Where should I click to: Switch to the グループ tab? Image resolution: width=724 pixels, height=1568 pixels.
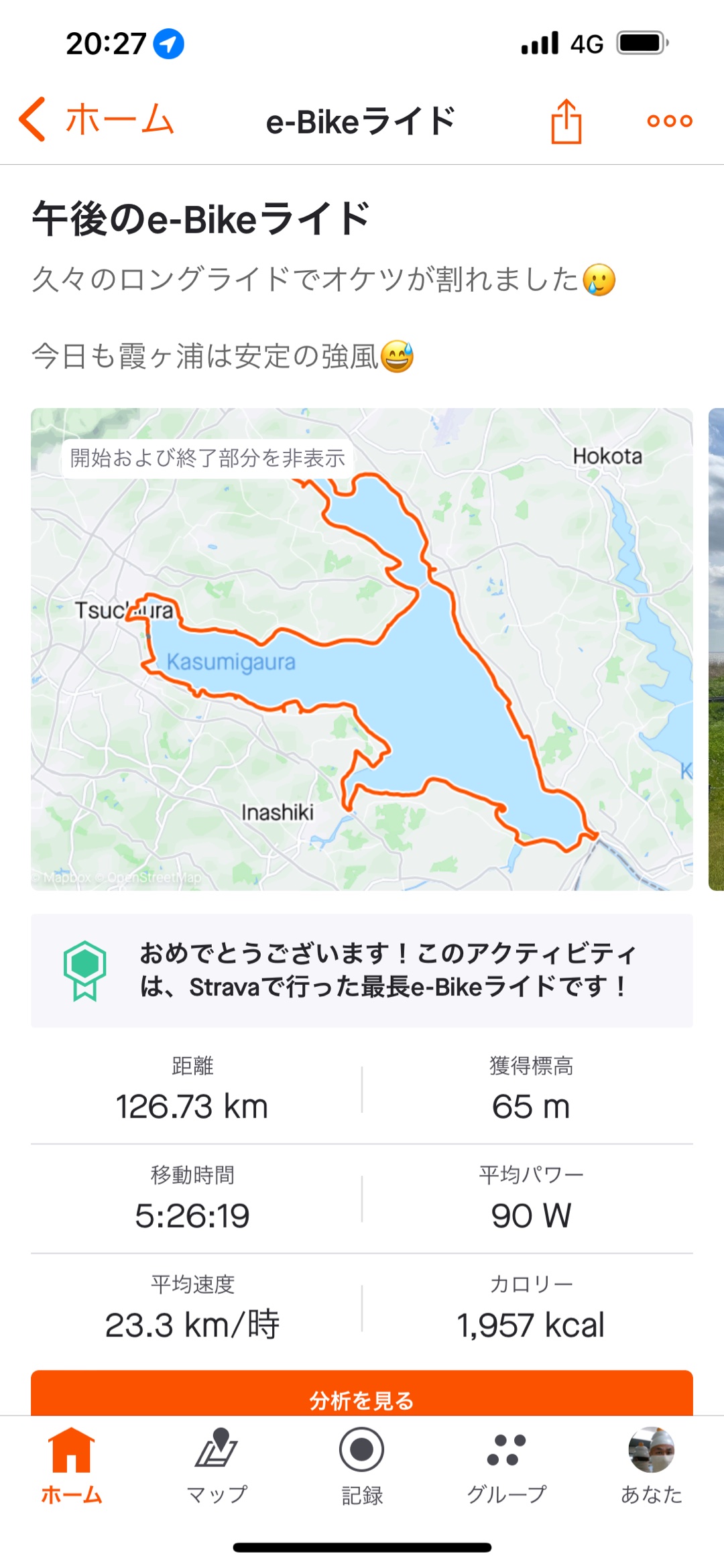tap(507, 1466)
